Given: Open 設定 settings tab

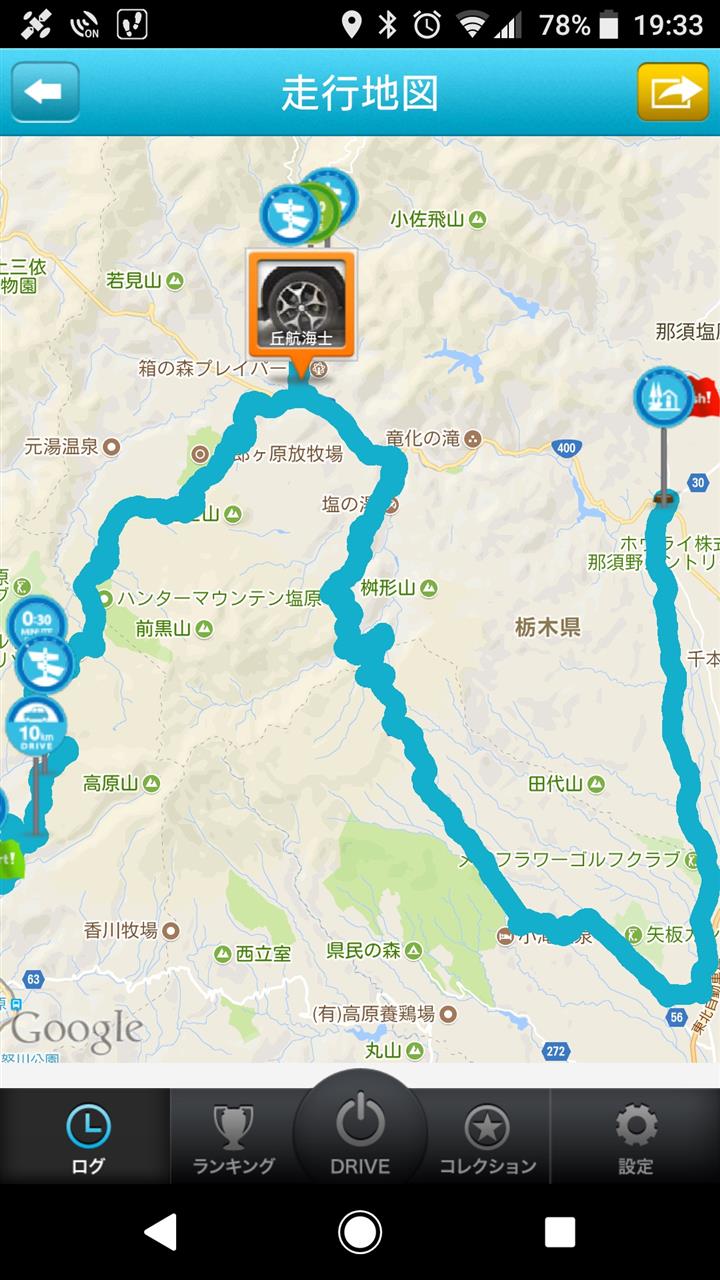Looking at the screenshot, I should (635, 1136).
